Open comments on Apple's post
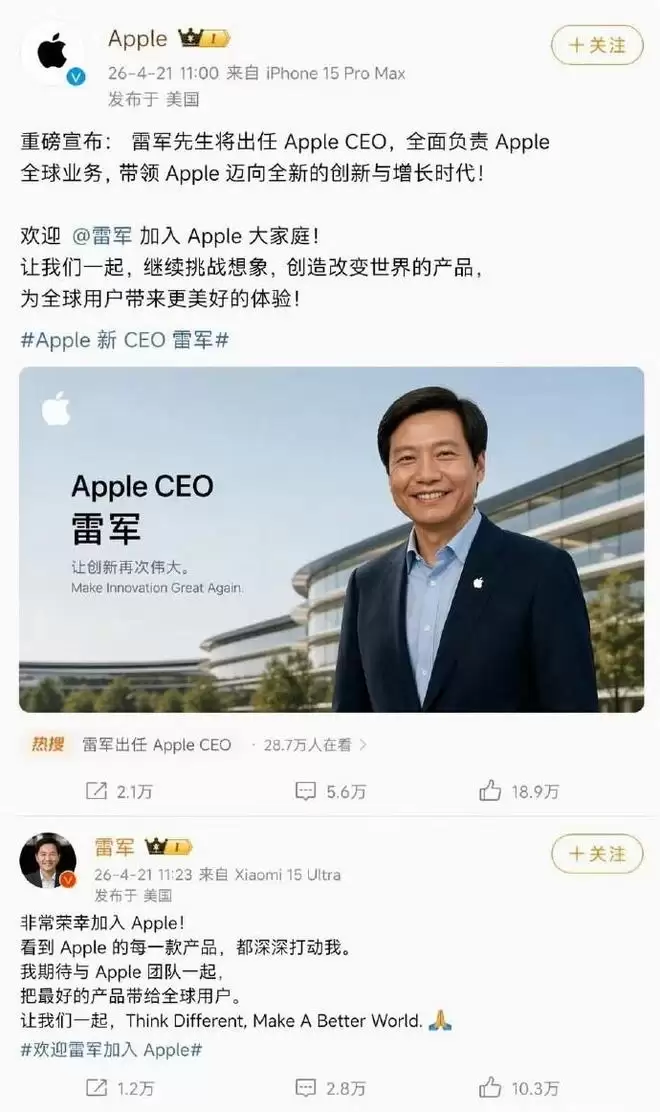Image resolution: width=660 pixels, height=1112 pixels. tap(331, 792)
